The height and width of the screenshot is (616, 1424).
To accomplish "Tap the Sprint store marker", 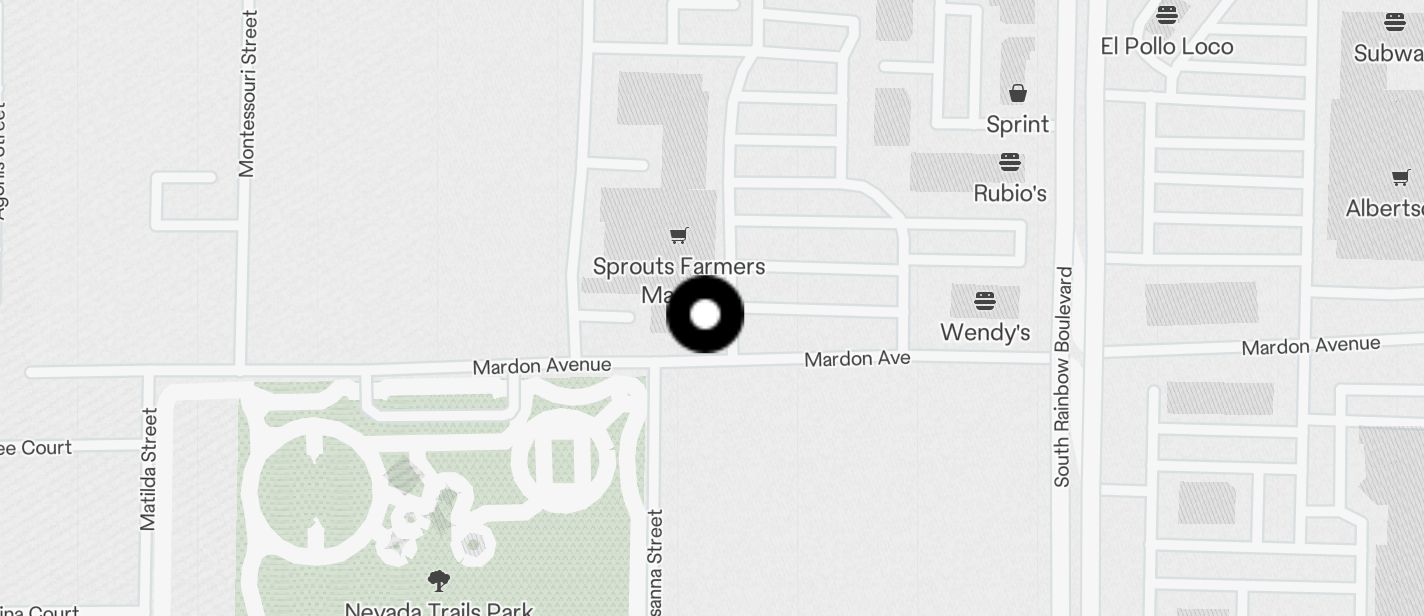I will [1017, 94].
